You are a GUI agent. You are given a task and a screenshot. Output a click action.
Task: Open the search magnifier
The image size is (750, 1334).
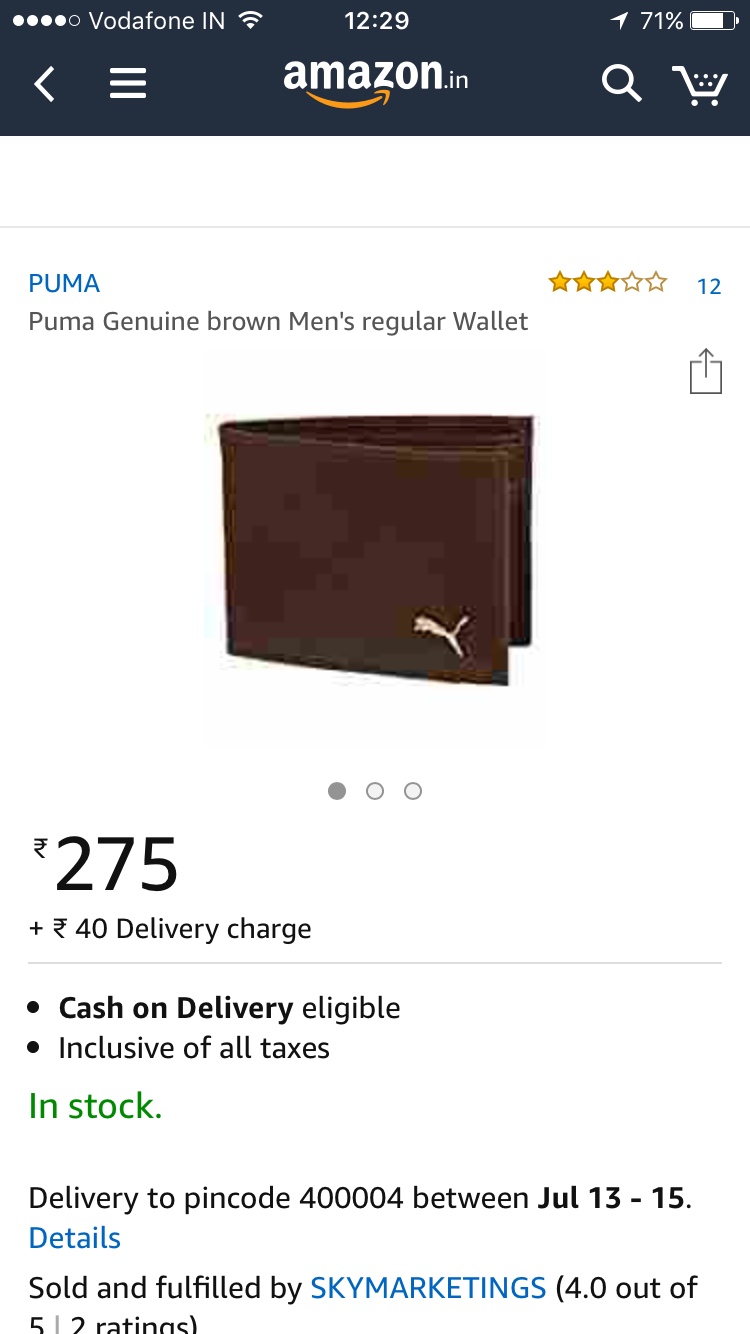point(621,84)
